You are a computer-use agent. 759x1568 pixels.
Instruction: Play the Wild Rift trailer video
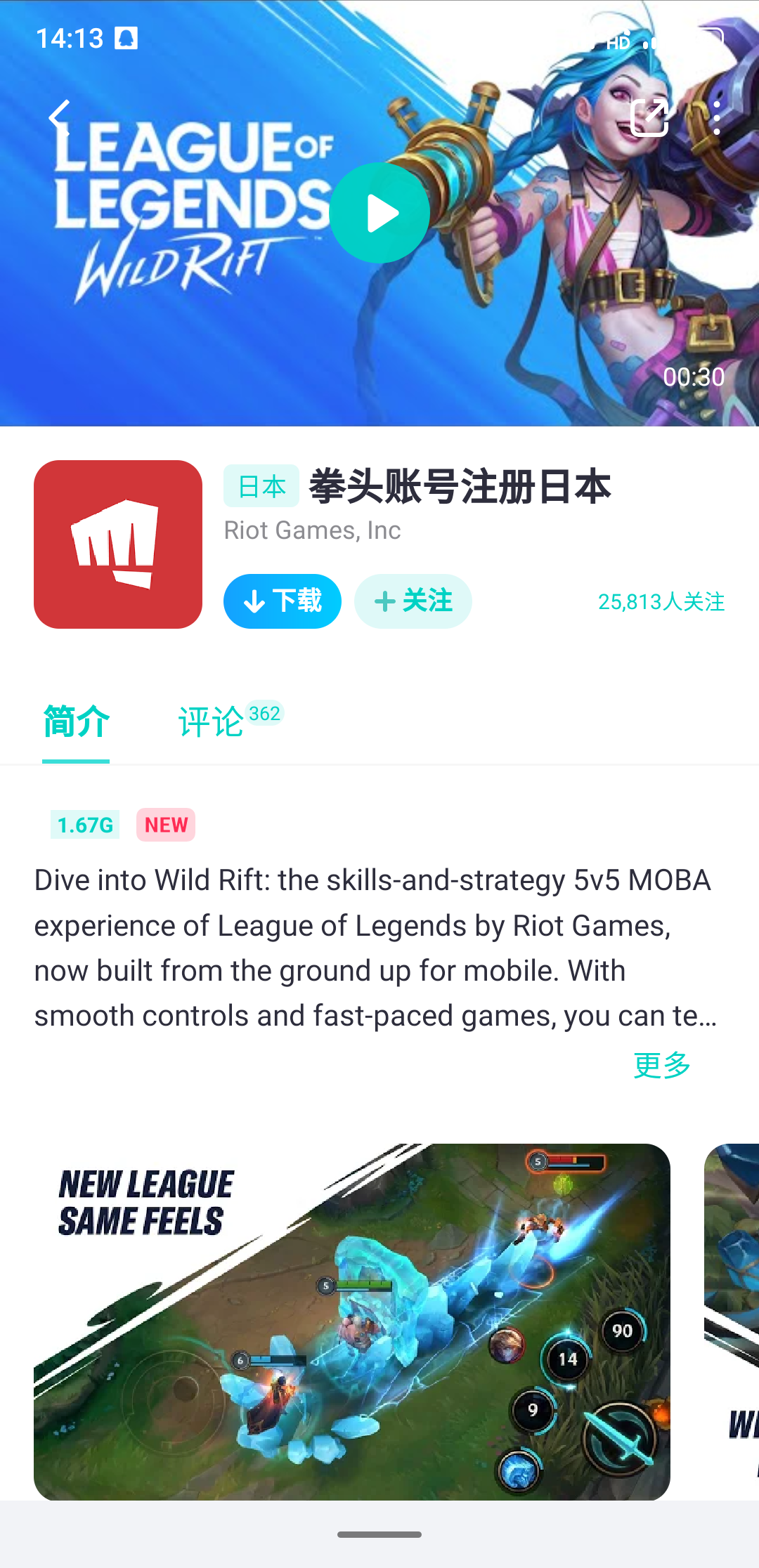(379, 213)
